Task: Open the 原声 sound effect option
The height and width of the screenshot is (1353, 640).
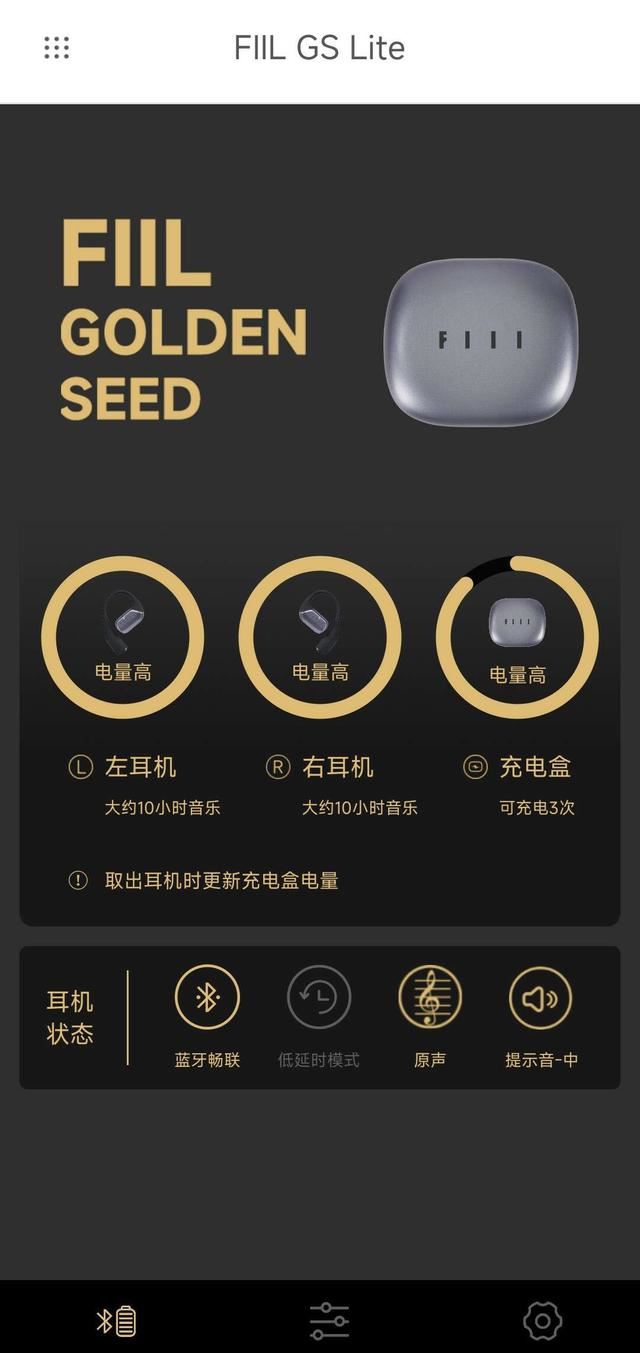Action: click(x=430, y=997)
